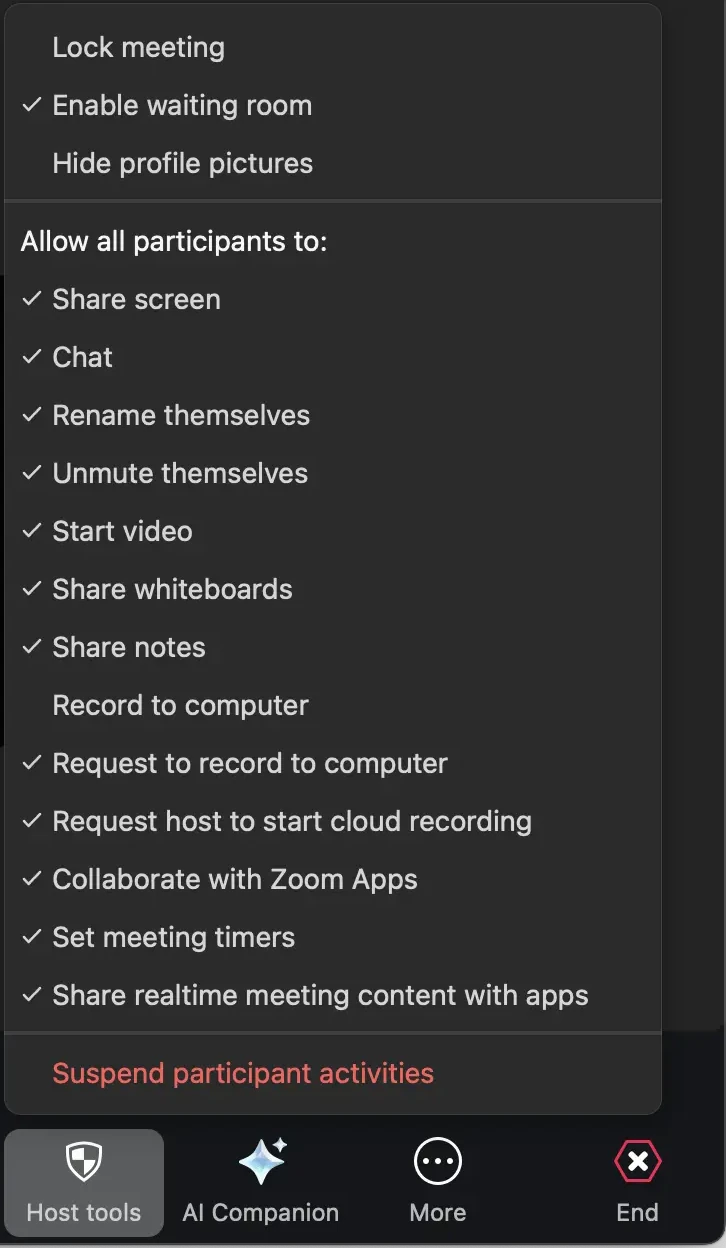
Task: Disable the waiting room option
Action: [x=181, y=105]
